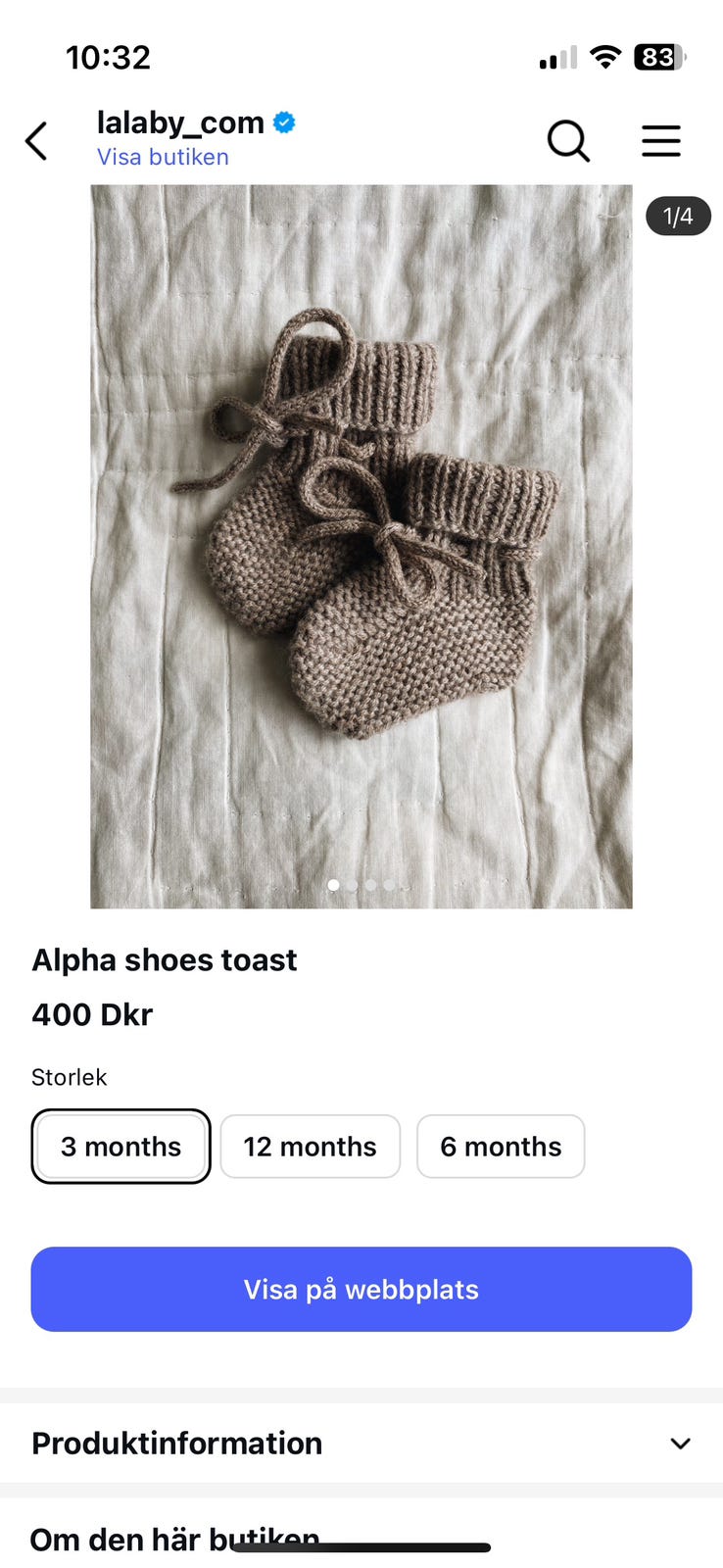Go back using the back arrow

(x=36, y=141)
